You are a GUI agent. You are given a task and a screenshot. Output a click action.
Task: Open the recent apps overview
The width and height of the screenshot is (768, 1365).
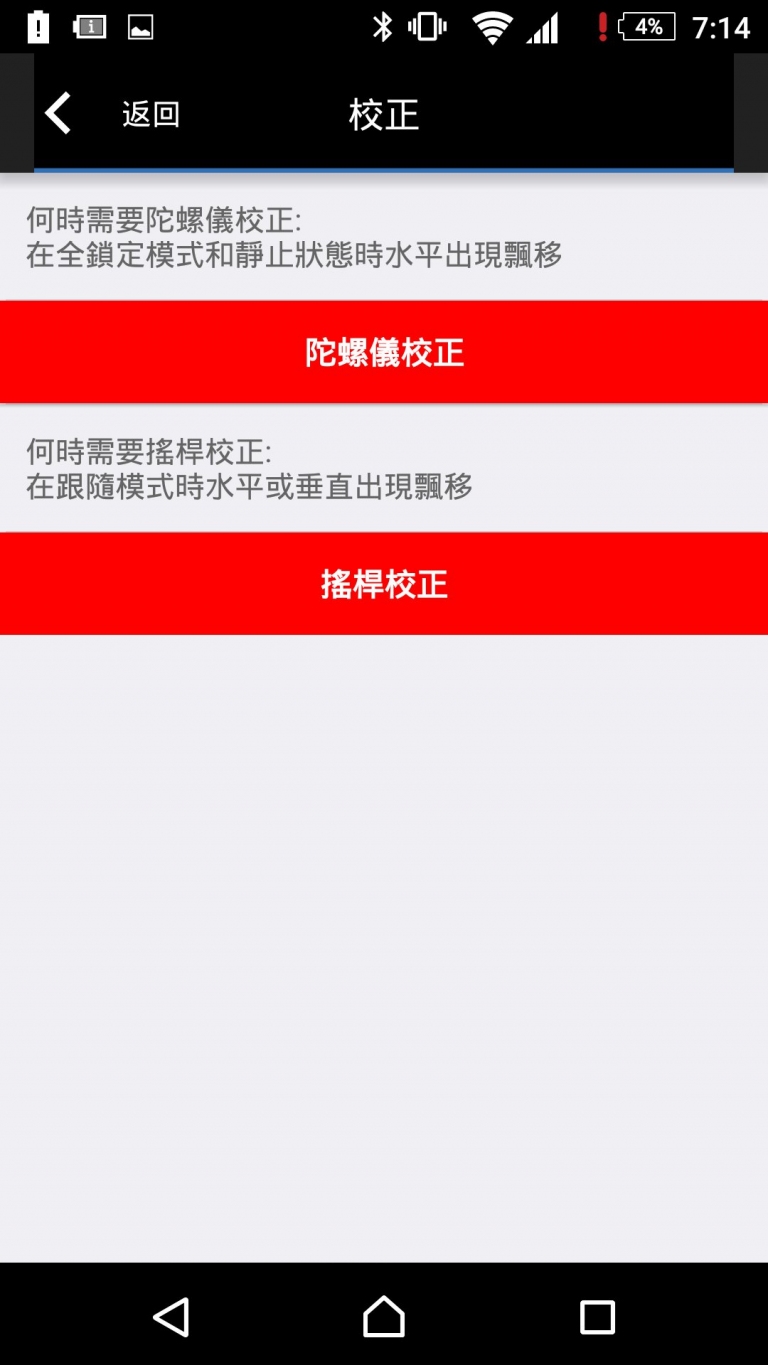pyautogui.click(x=597, y=1317)
